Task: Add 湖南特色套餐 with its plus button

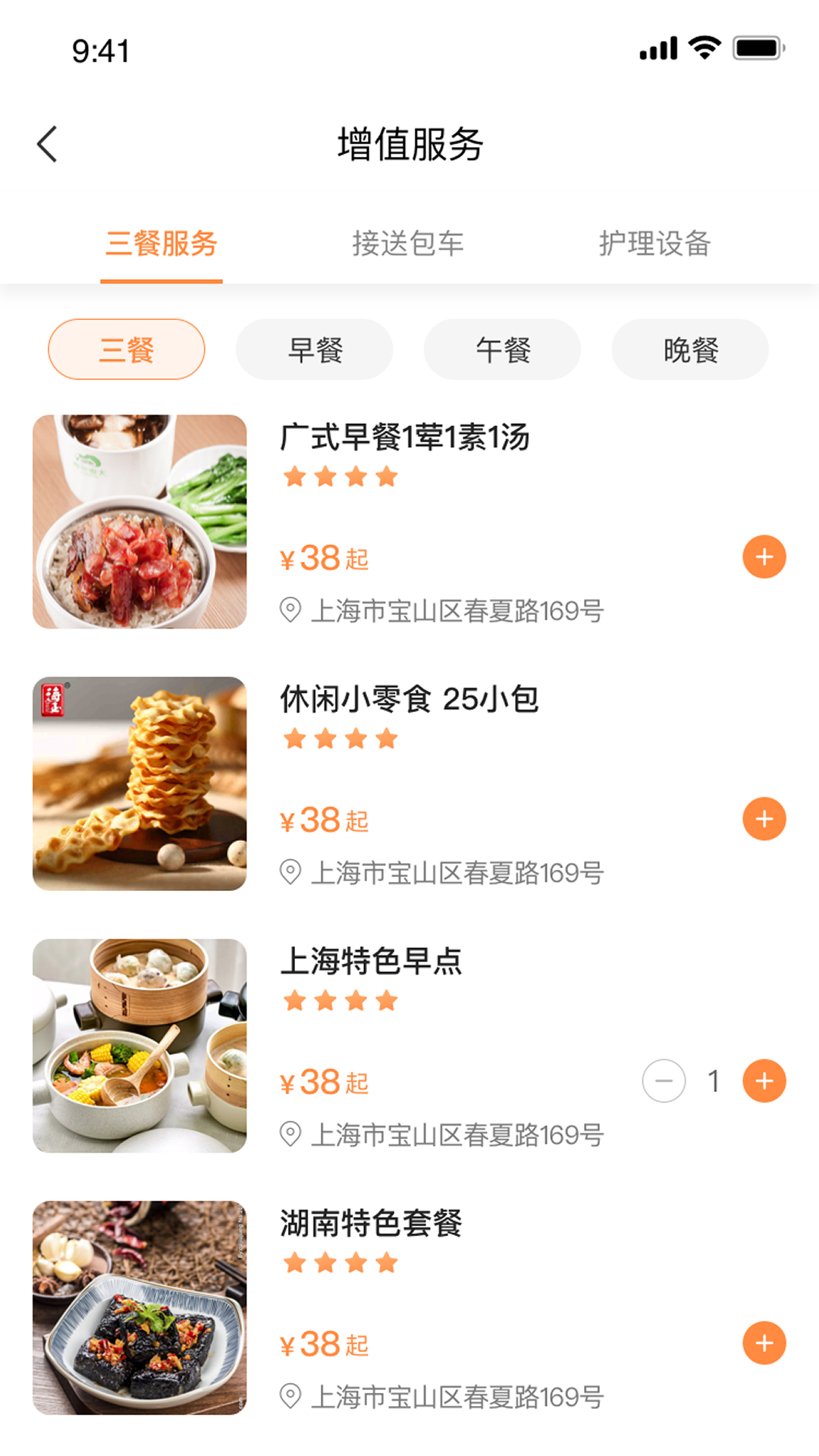Action: click(x=764, y=1343)
